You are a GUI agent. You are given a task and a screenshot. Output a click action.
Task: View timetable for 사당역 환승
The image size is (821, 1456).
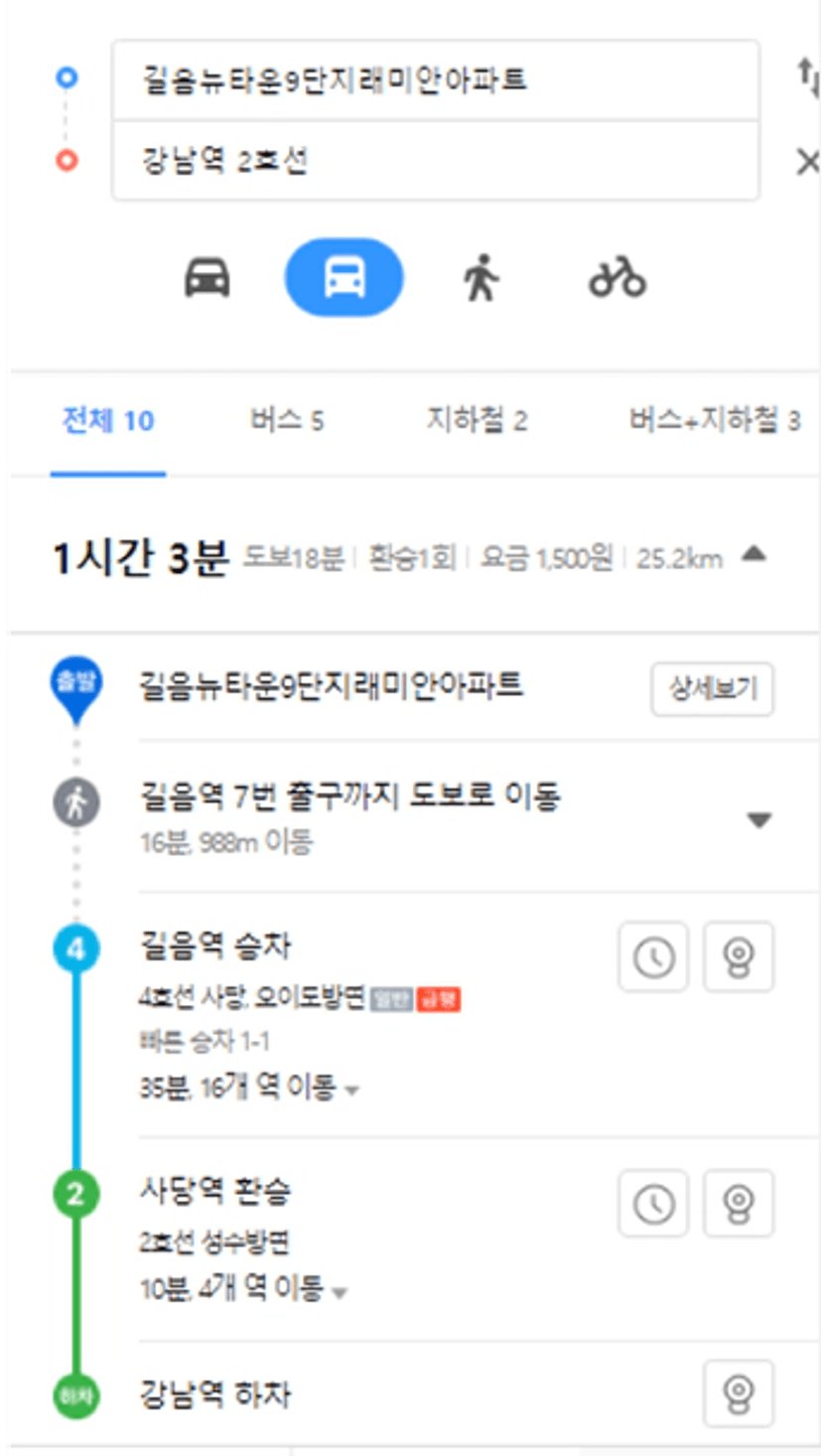[653, 1205]
